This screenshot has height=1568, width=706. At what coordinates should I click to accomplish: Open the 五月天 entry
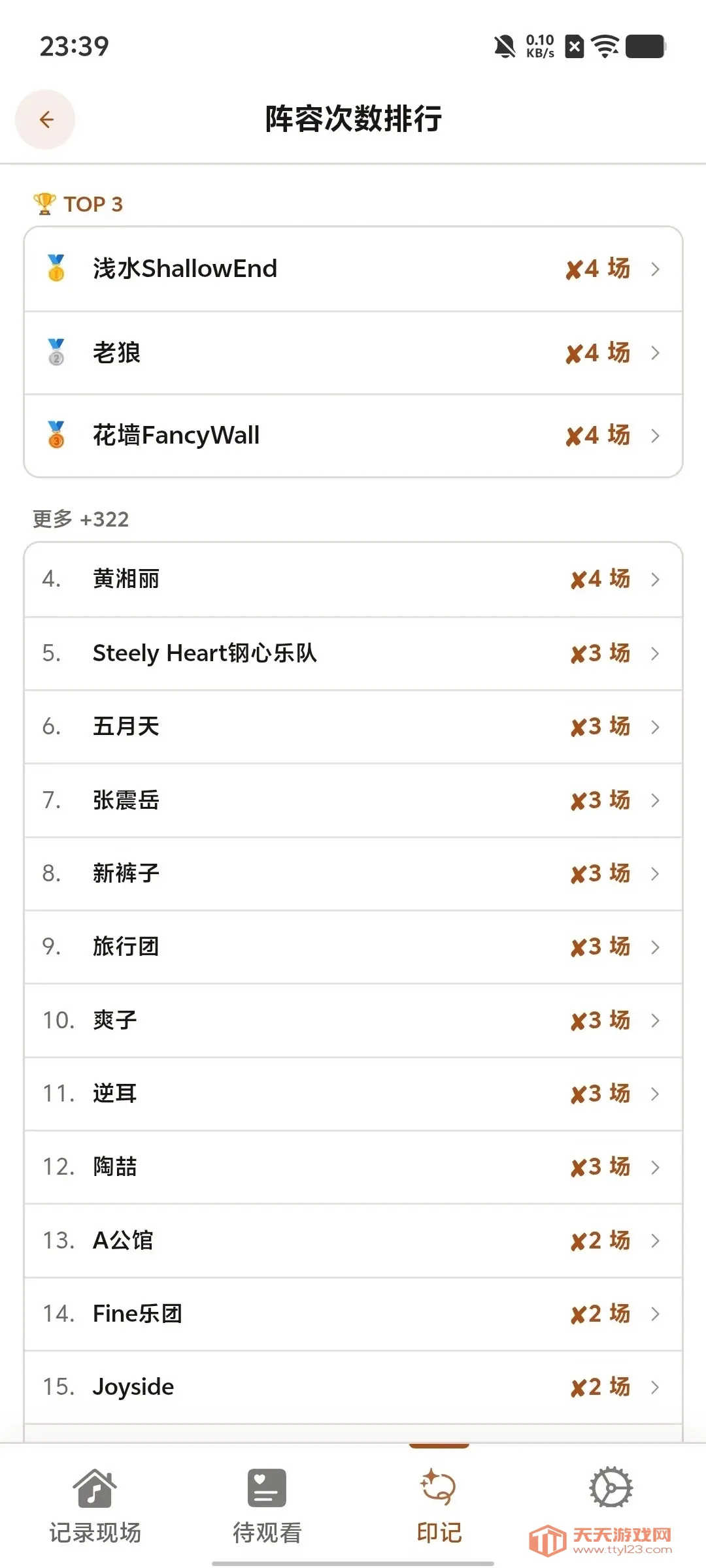pyautogui.click(x=353, y=727)
